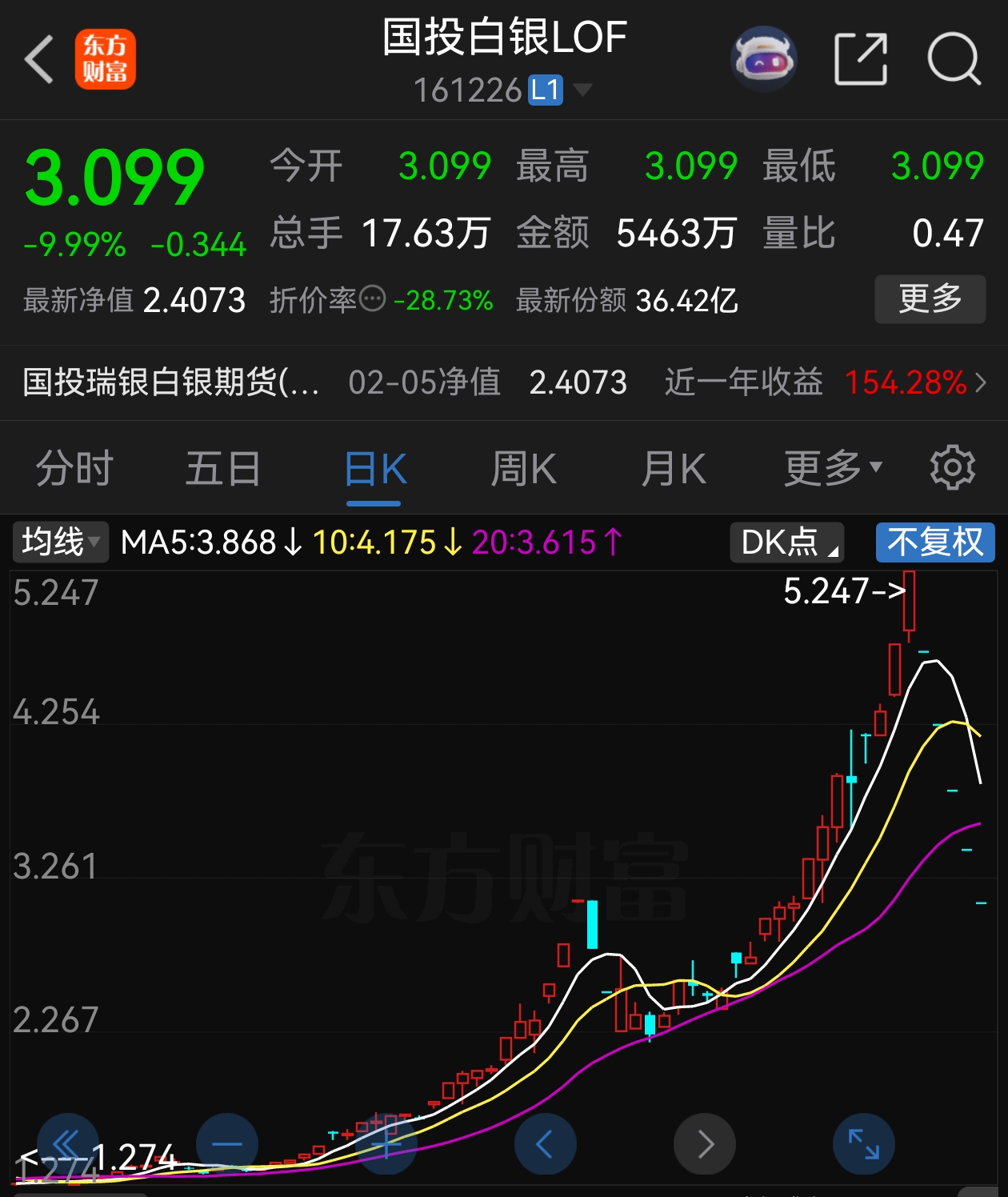The image size is (1008, 1197).
Task: Open the search magnifier
Action: click(954, 59)
